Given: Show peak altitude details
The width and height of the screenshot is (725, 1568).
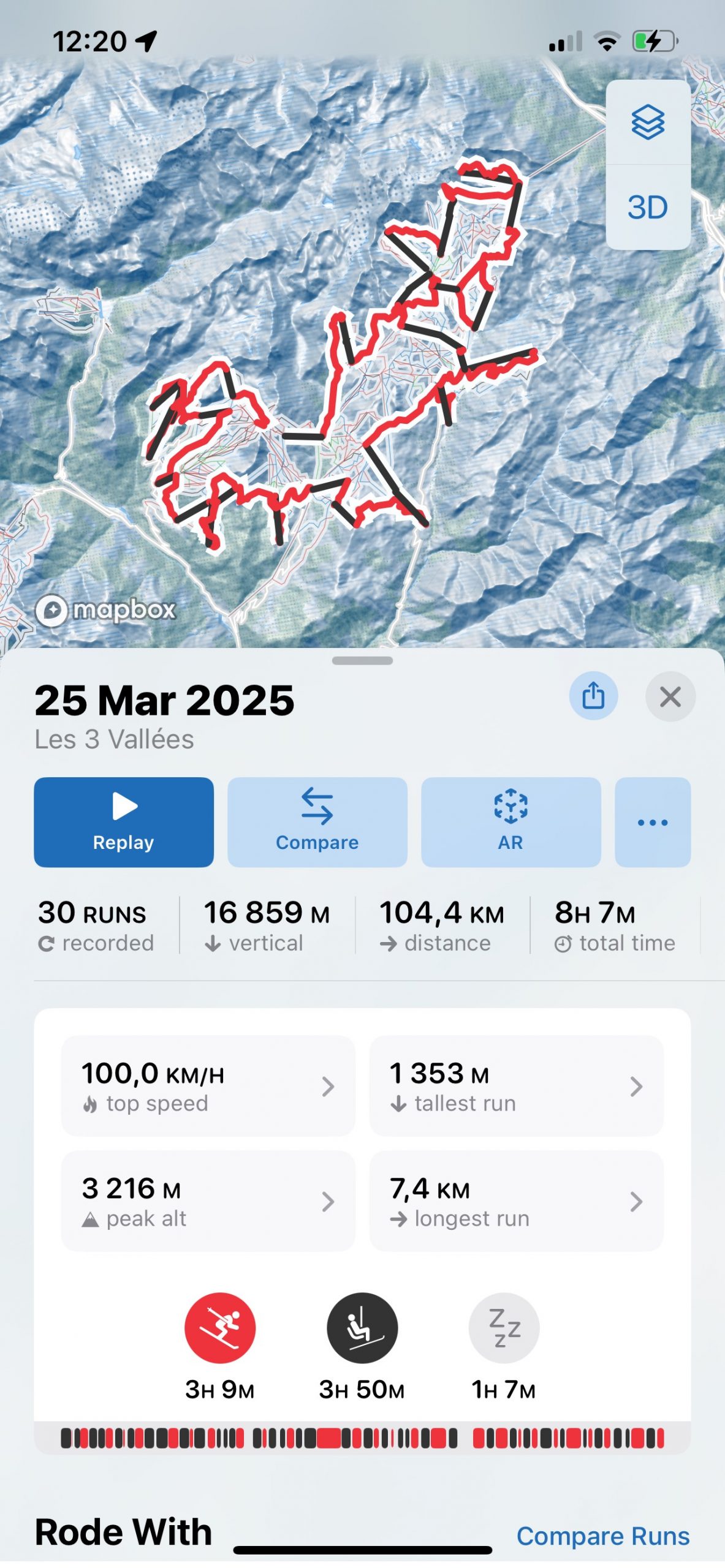Looking at the screenshot, I should click(x=208, y=1201).
